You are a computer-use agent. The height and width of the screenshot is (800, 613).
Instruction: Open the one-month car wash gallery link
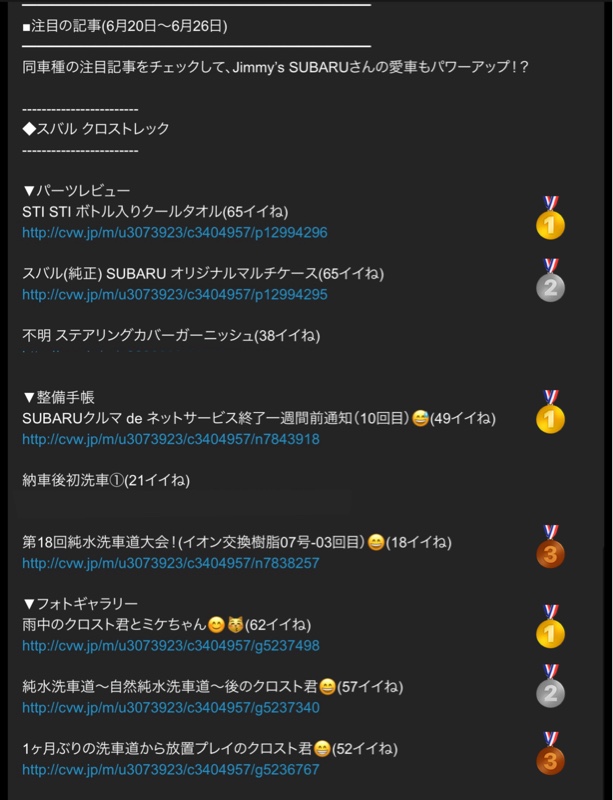[x=170, y=770]
